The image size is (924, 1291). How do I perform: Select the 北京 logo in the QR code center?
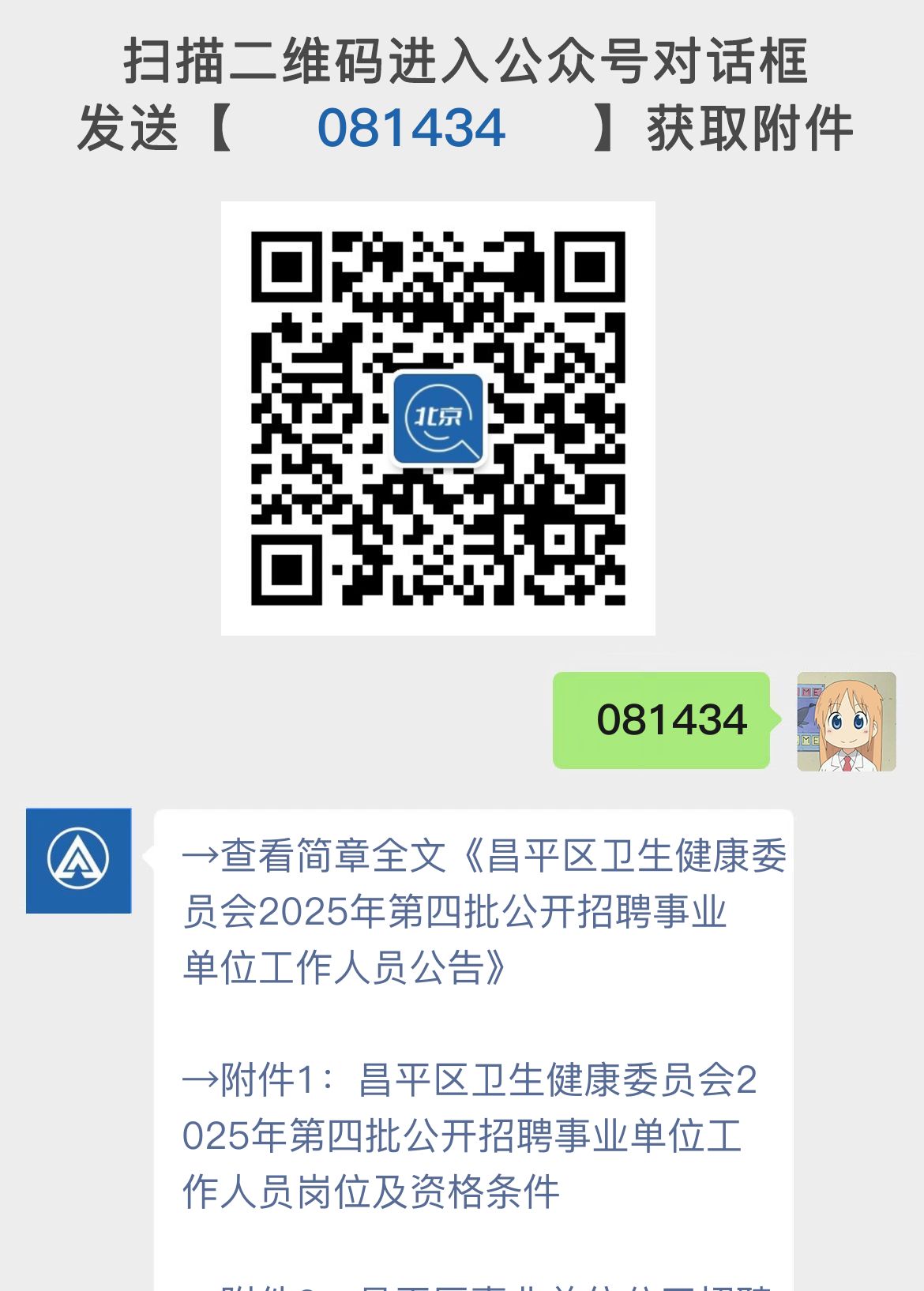click(x=438, y=418)
